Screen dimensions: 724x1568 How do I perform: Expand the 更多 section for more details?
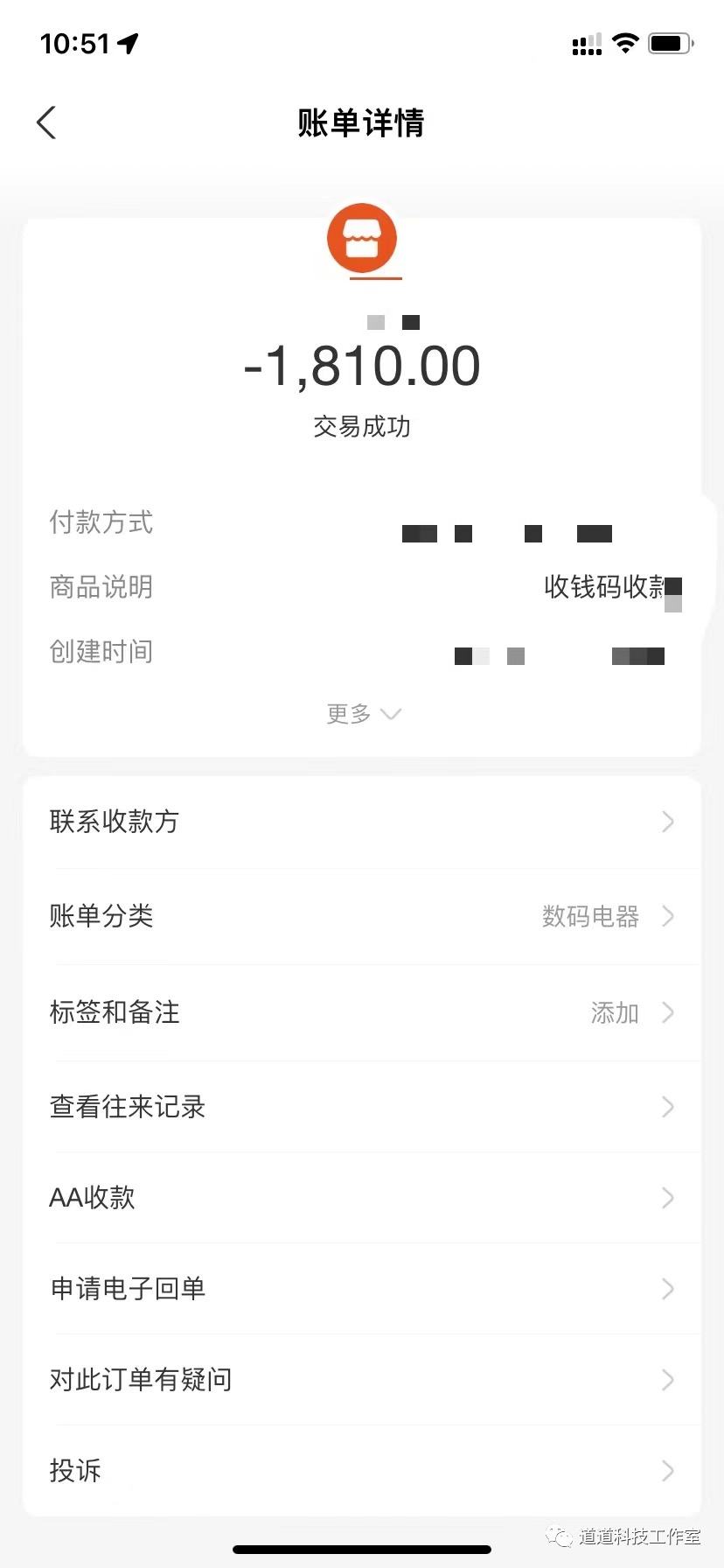[362, 714]
